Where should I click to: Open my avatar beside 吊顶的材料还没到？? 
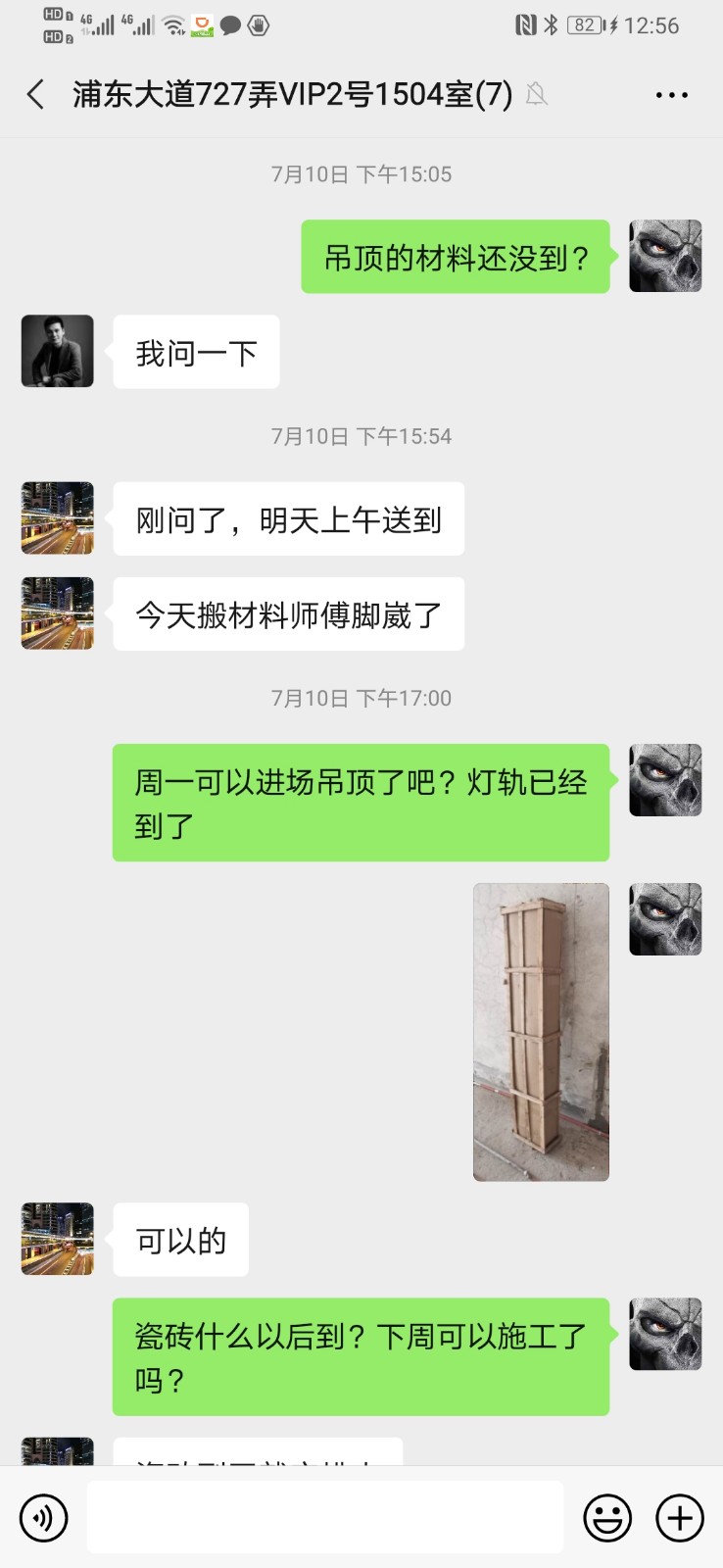click(x=665, y=256)
